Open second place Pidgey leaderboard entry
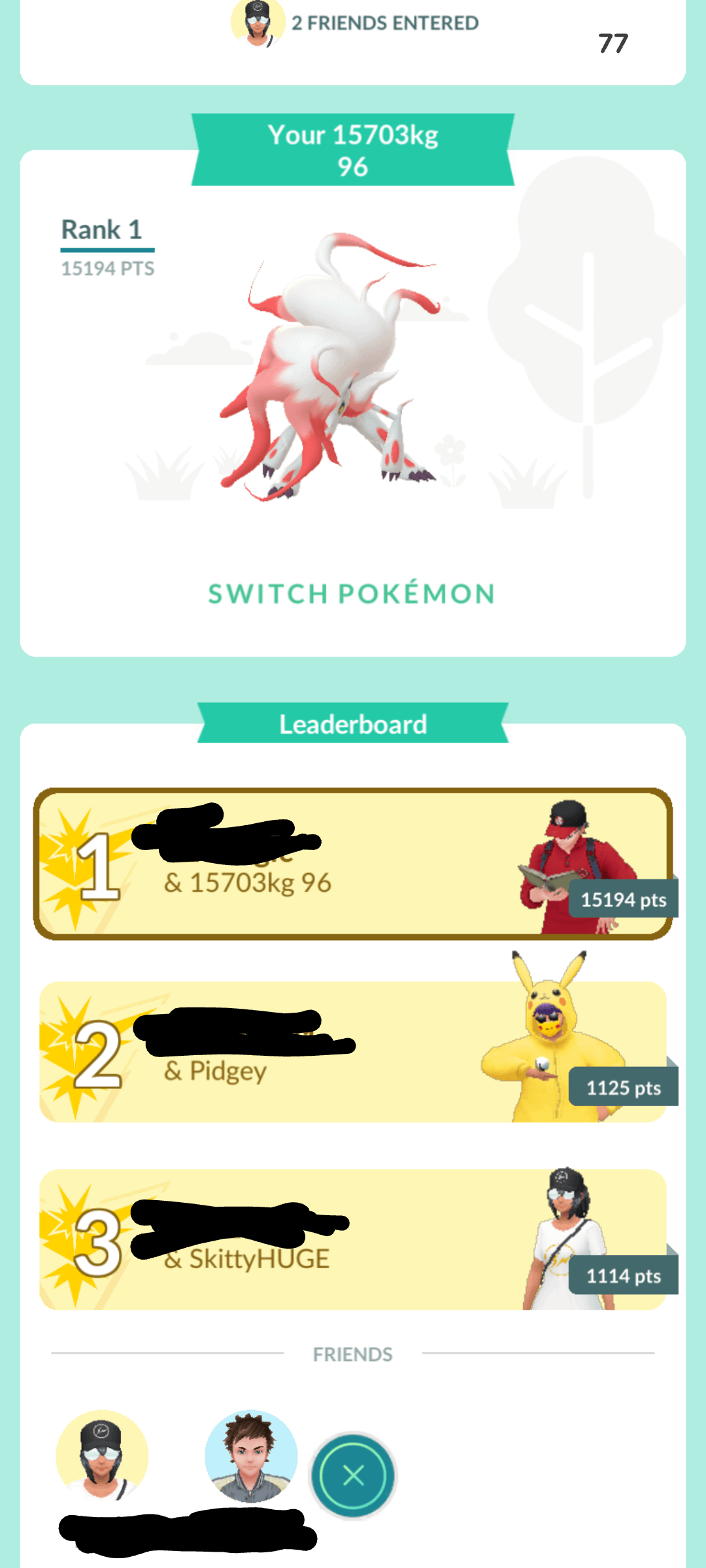The height and width of the screenshot is (1568, 706). click(353, 1052)
